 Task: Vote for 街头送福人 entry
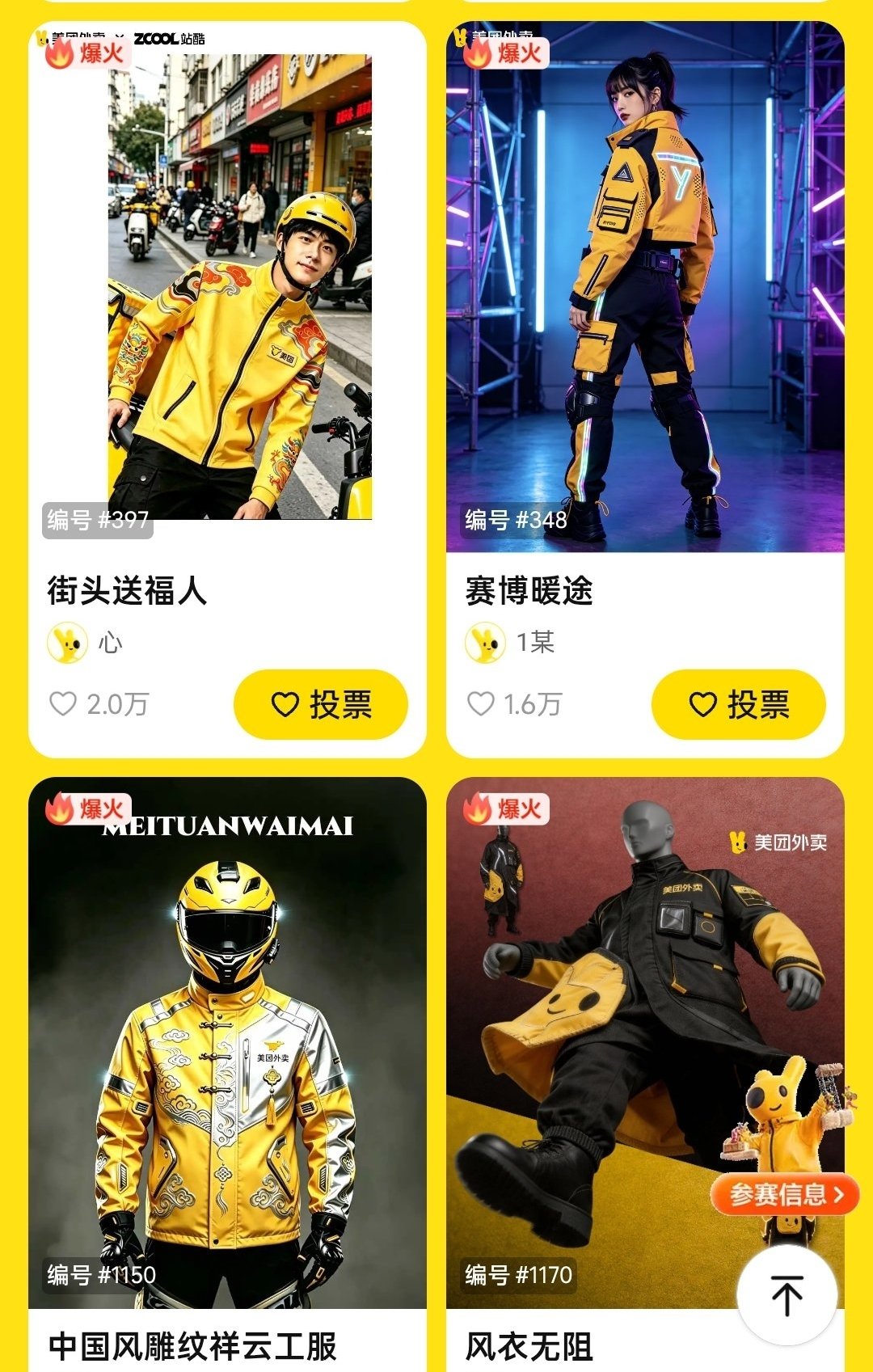[321, 704]
